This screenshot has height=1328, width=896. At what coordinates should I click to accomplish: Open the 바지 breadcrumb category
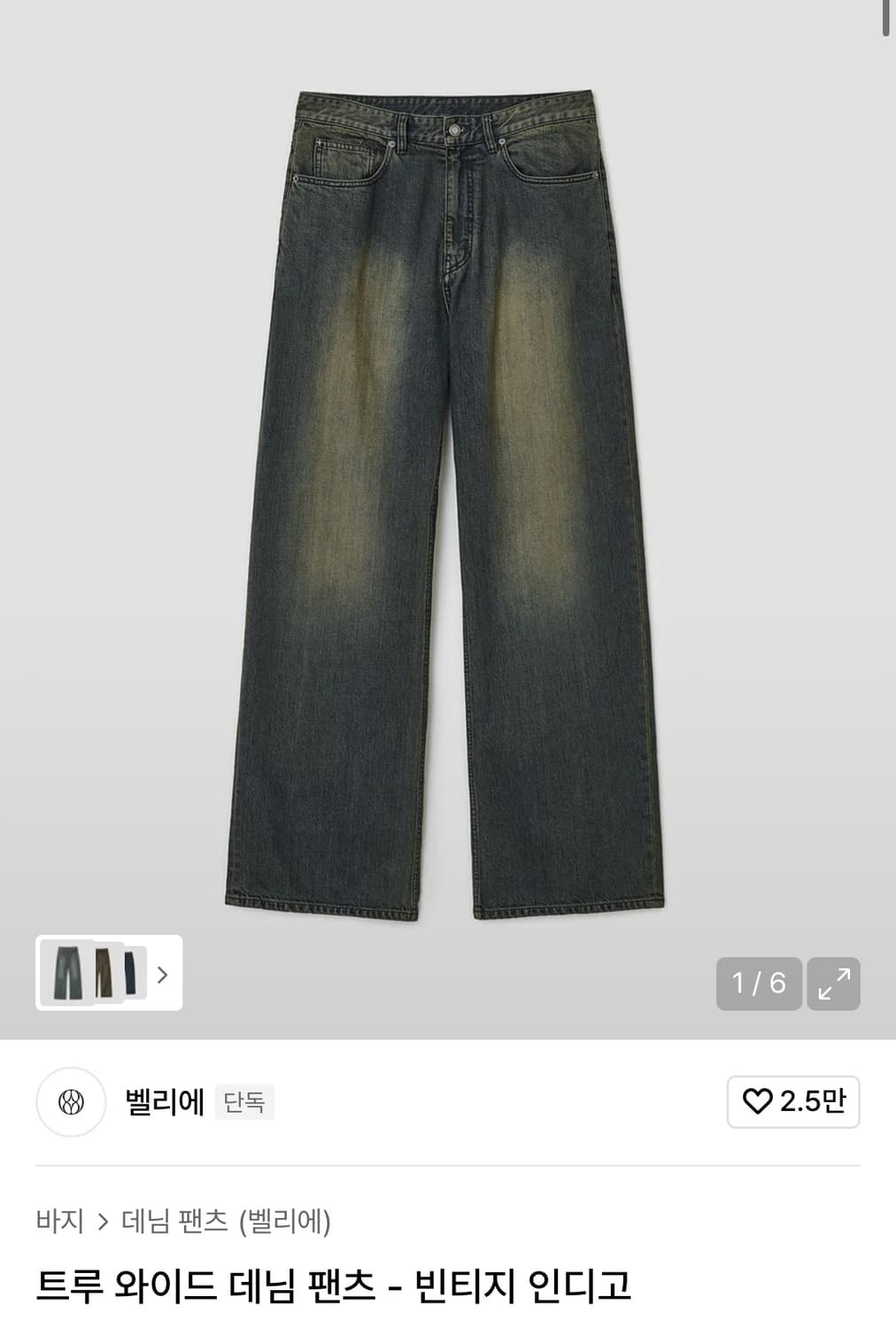[58, 1220]
